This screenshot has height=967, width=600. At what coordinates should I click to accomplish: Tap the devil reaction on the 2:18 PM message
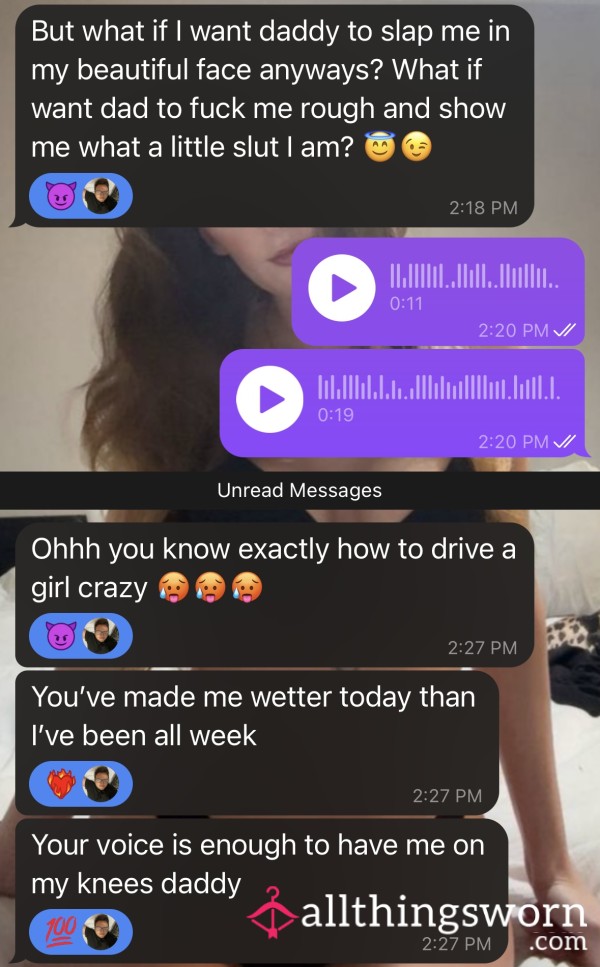pos(61,196)
